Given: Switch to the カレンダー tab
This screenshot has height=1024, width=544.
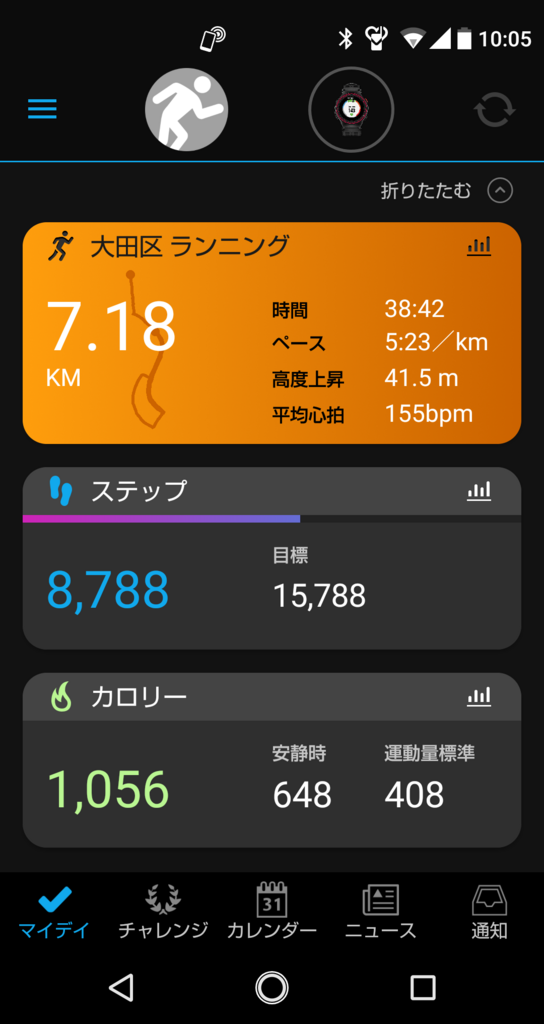Looking at the screenshot, I should (x=272, y=912).
